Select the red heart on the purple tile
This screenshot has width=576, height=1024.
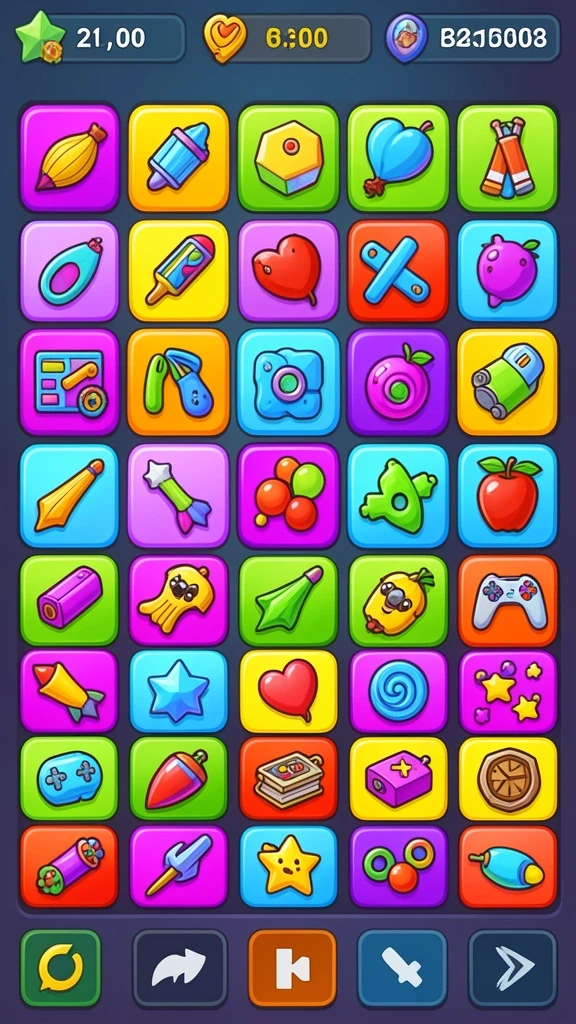click(288, 270)
